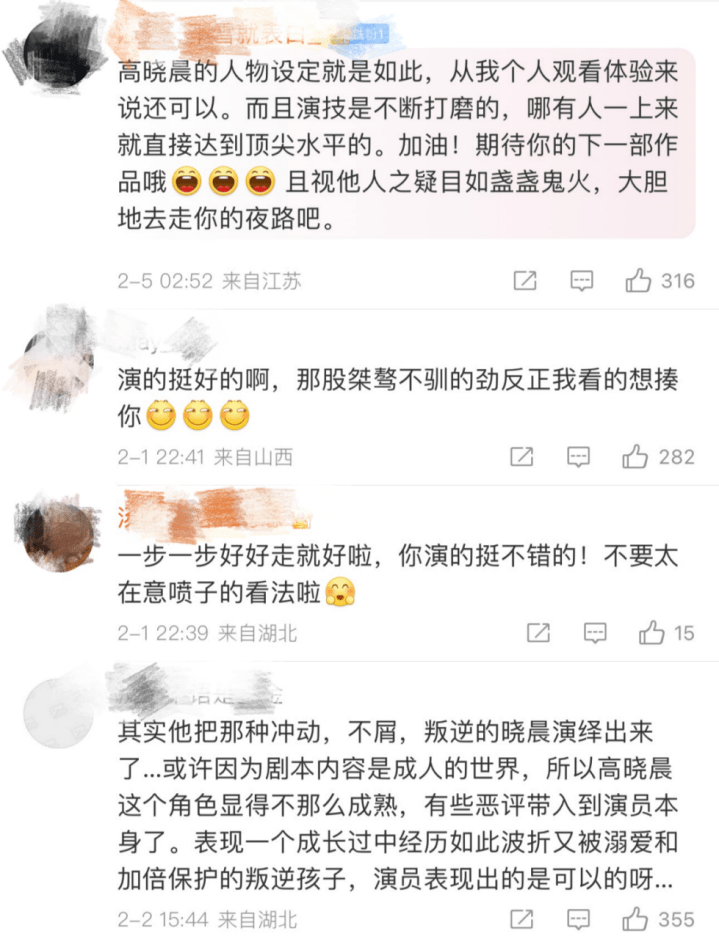Reply to the comment from 山西

[578, 457]
